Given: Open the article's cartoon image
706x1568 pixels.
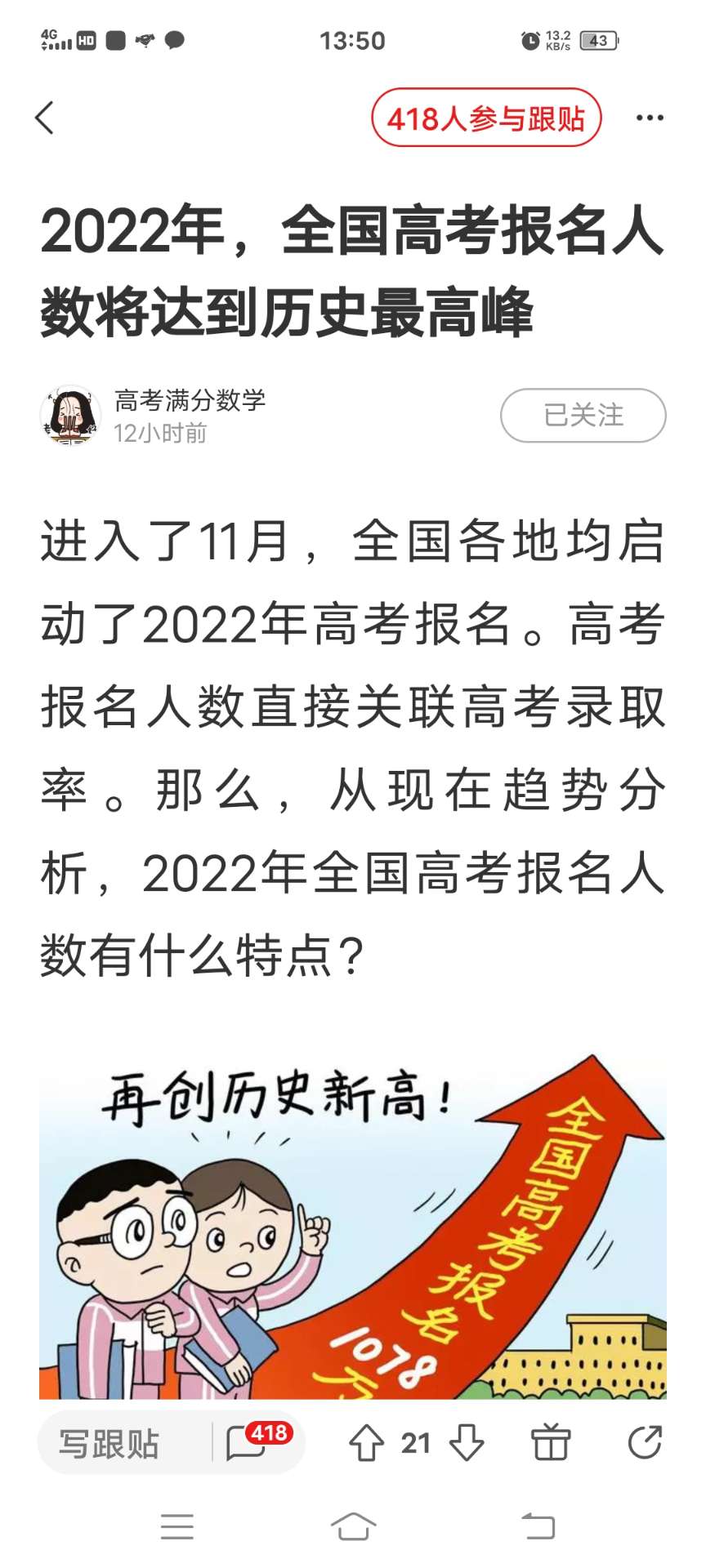Looking at the screenshot, I should pyautogui.click(x=353, y=1225).
